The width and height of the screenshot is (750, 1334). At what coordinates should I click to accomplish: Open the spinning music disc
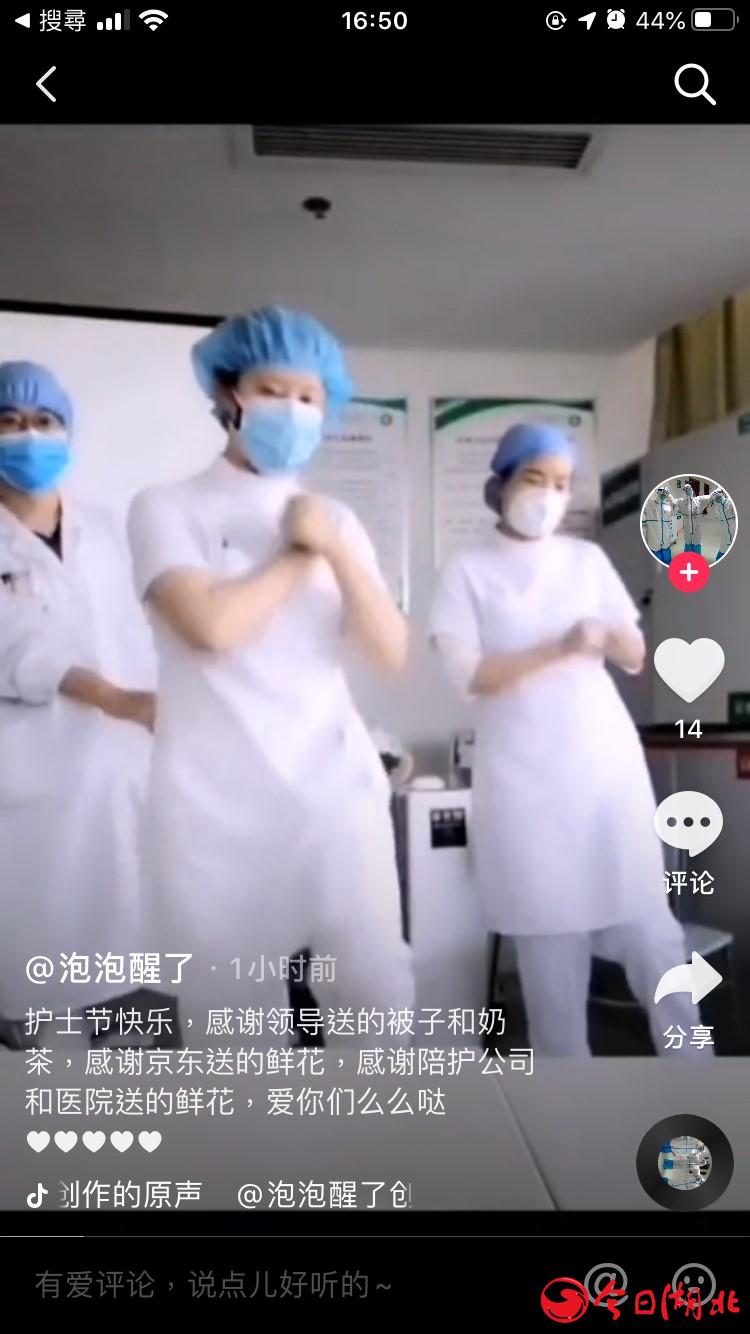coord(685,1162)
